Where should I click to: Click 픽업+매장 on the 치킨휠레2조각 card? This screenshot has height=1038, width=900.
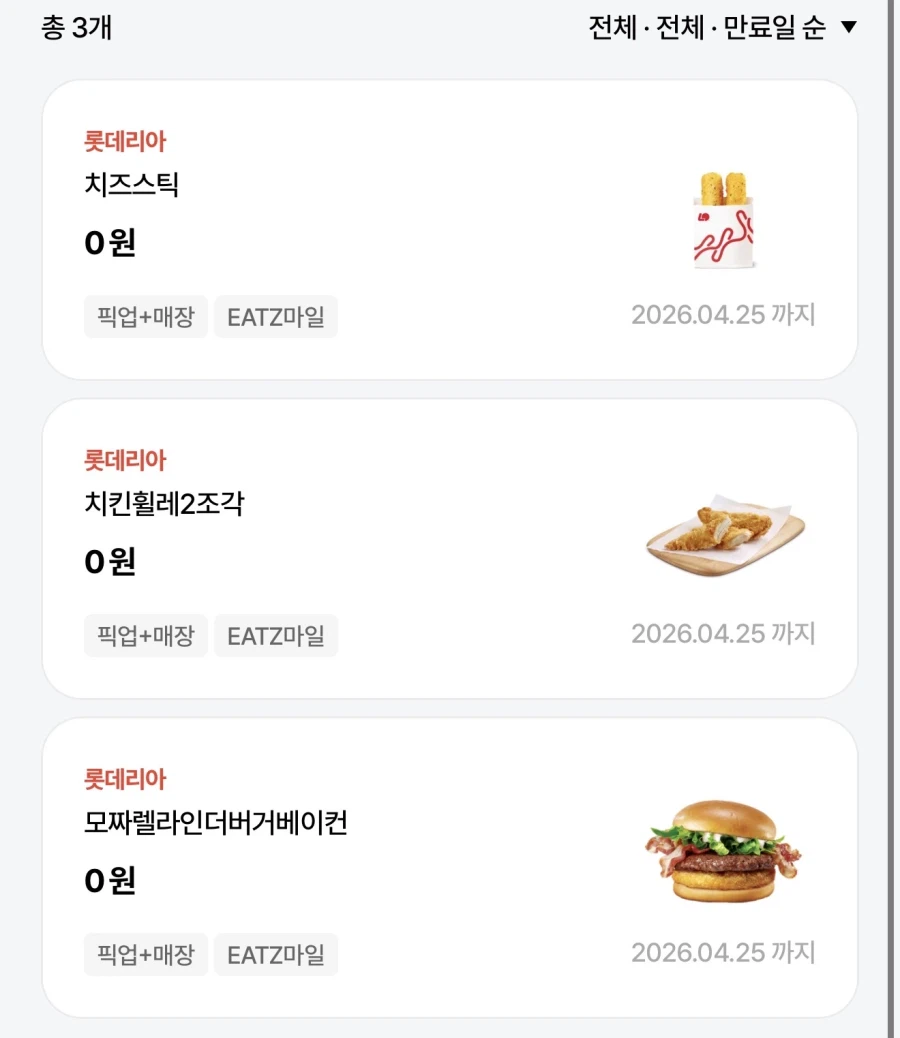pos(145,636)
